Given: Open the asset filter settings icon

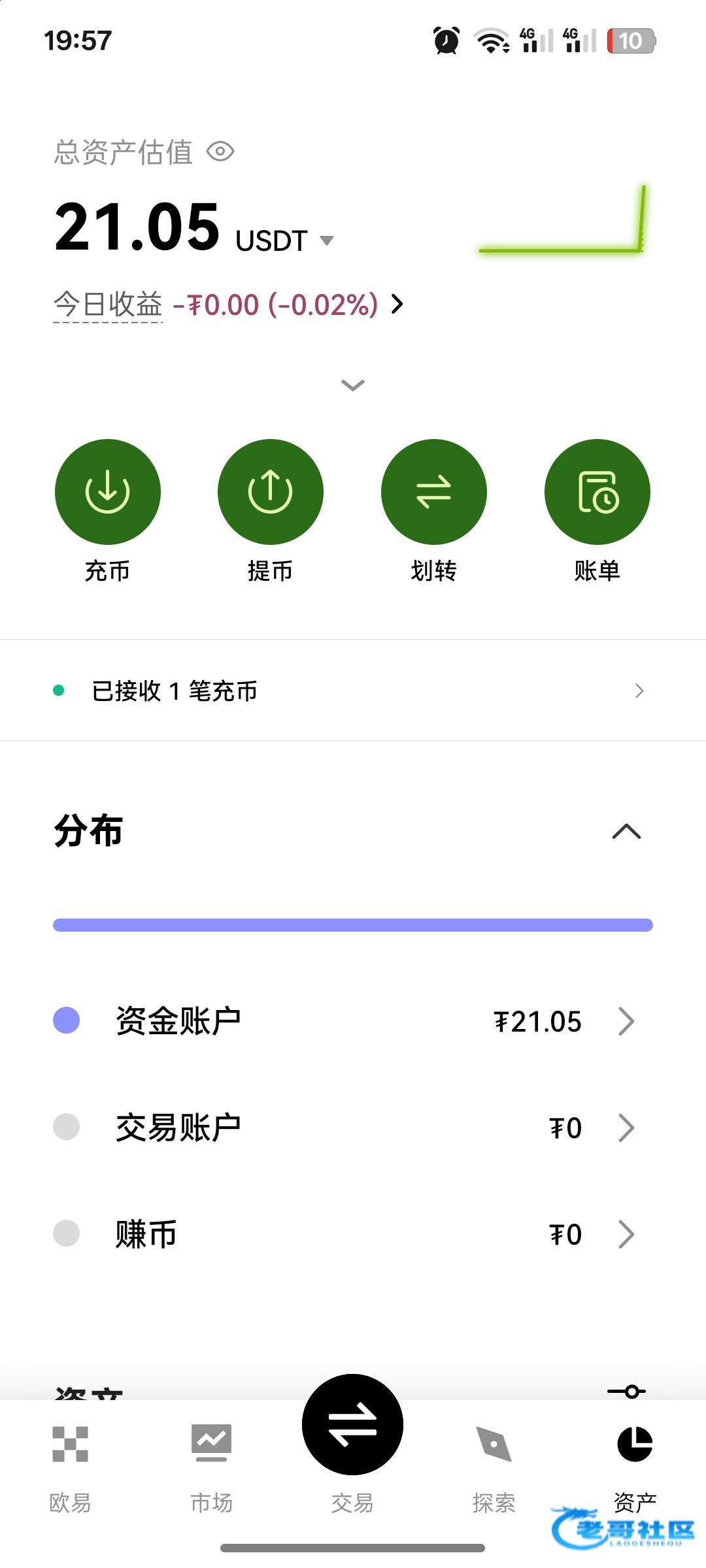Looking at the screenshot, I should (627, 1391).
